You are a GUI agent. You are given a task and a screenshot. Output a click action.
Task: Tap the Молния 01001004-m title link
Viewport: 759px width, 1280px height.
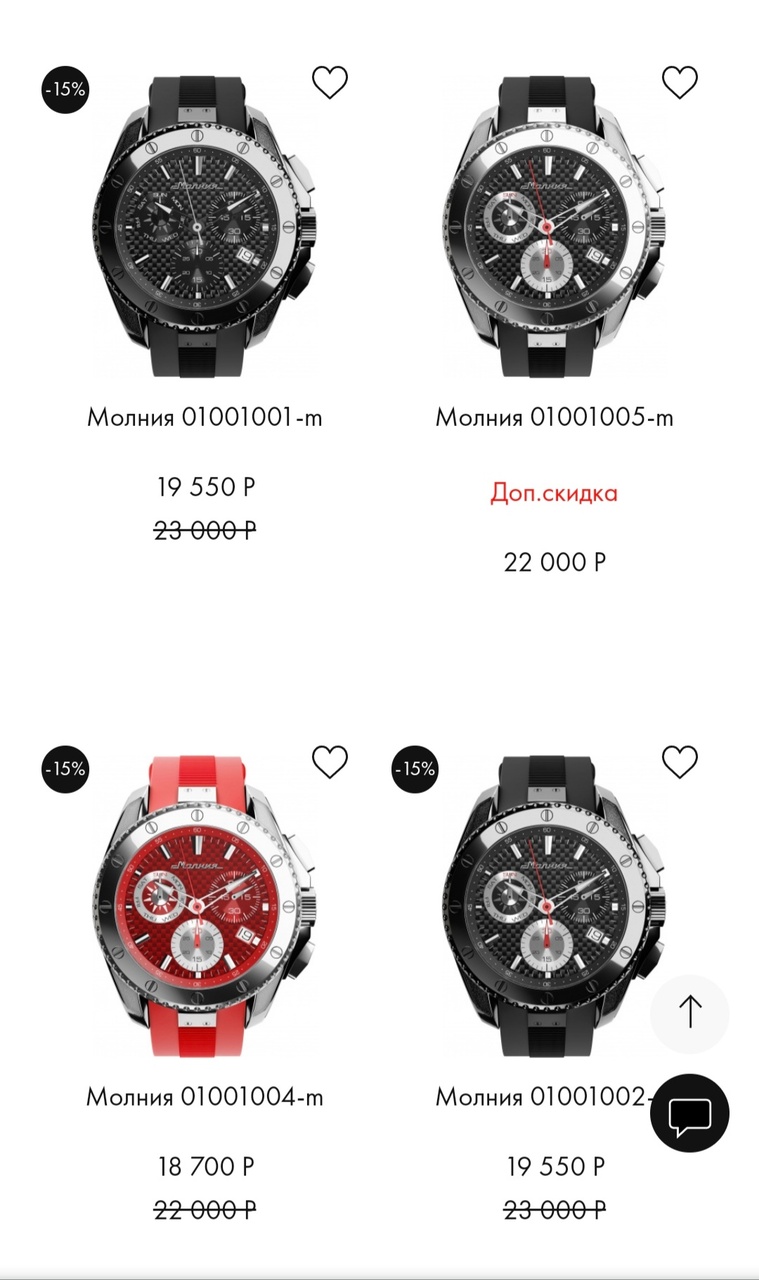(205, 1097)
